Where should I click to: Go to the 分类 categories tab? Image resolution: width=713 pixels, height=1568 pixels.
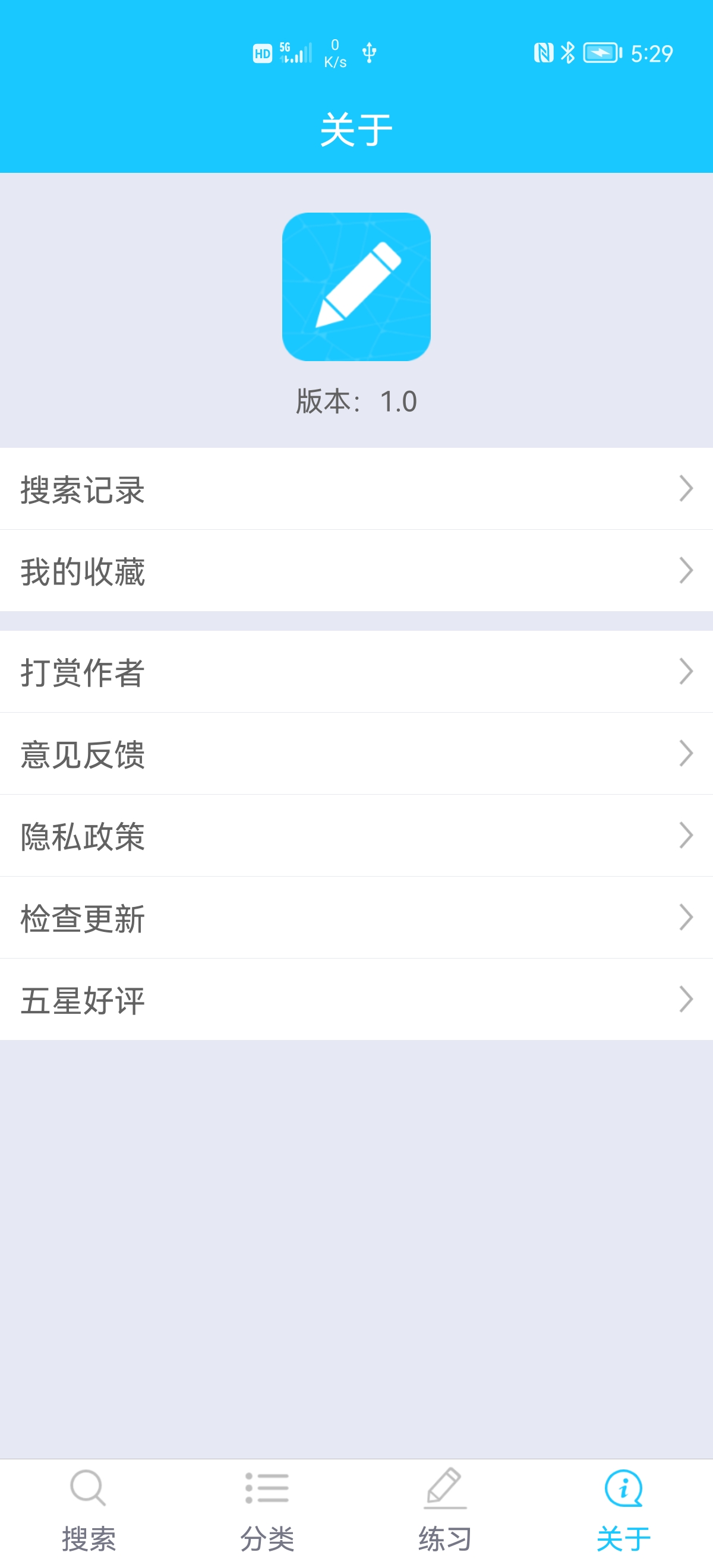click(x=267, y=1511)
